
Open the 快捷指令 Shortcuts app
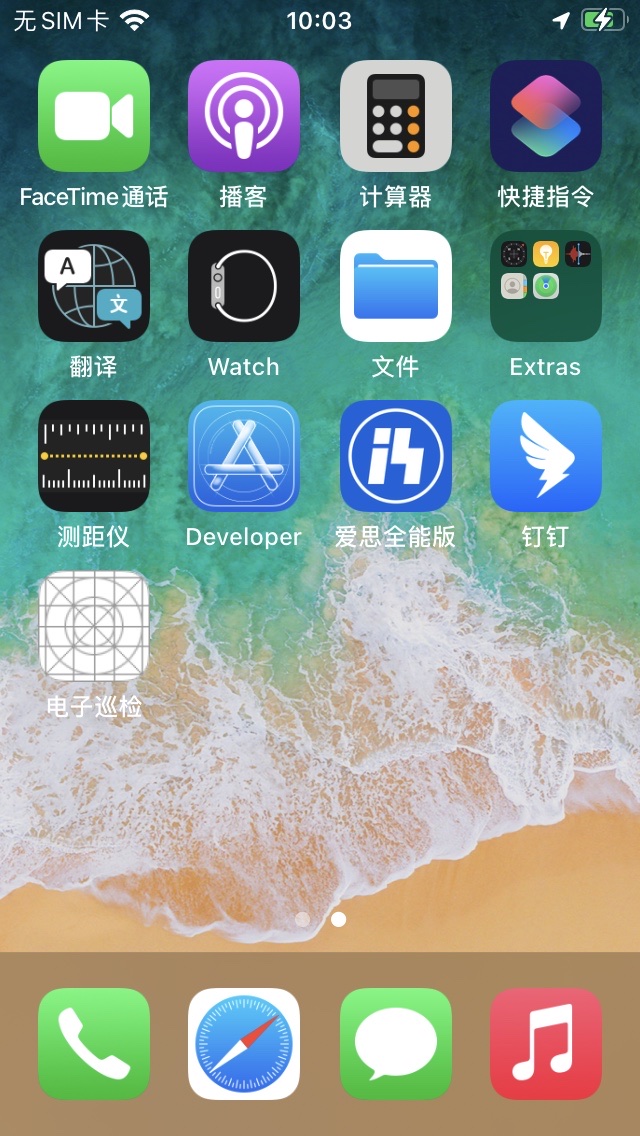[x=546, y=116]
